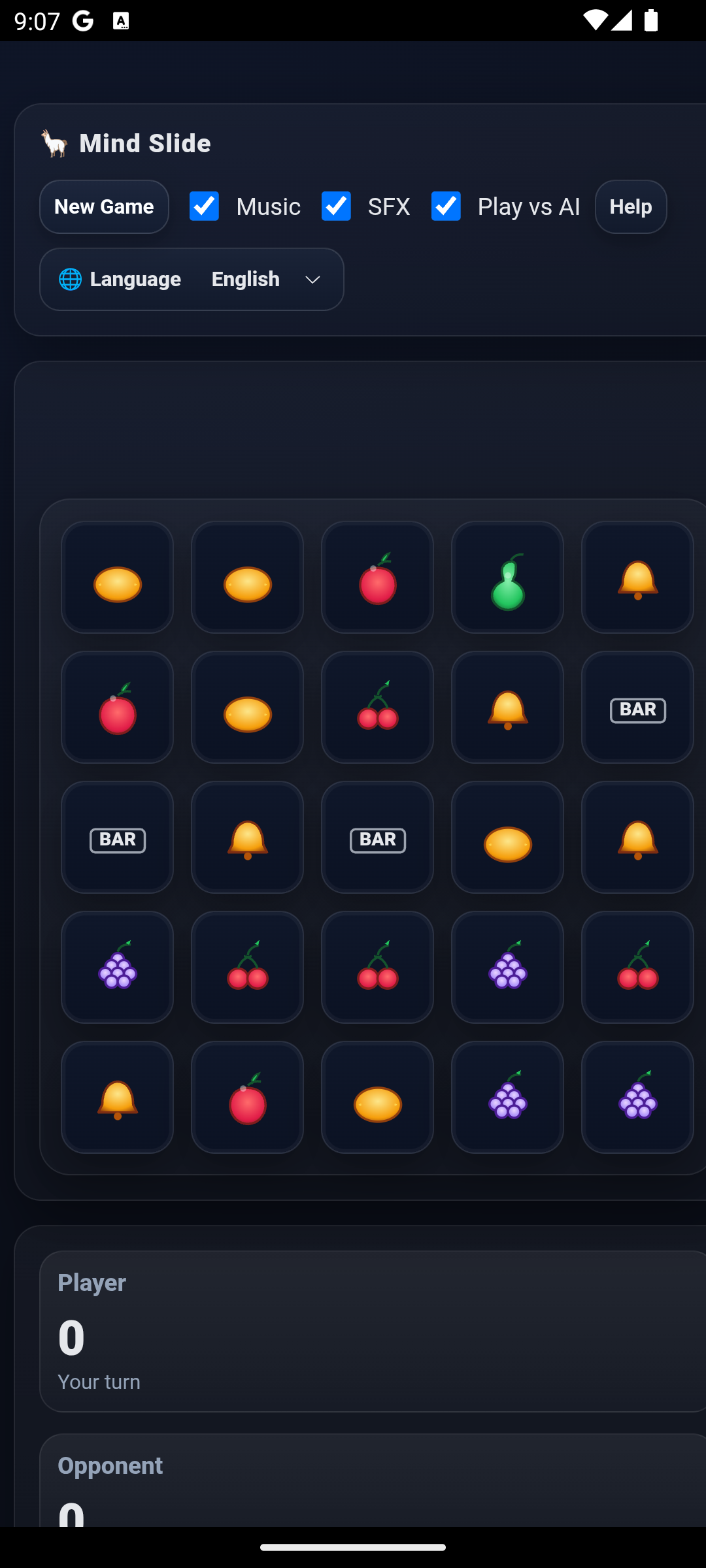Disable the SFX checkbox

click(x=336, y=206)
